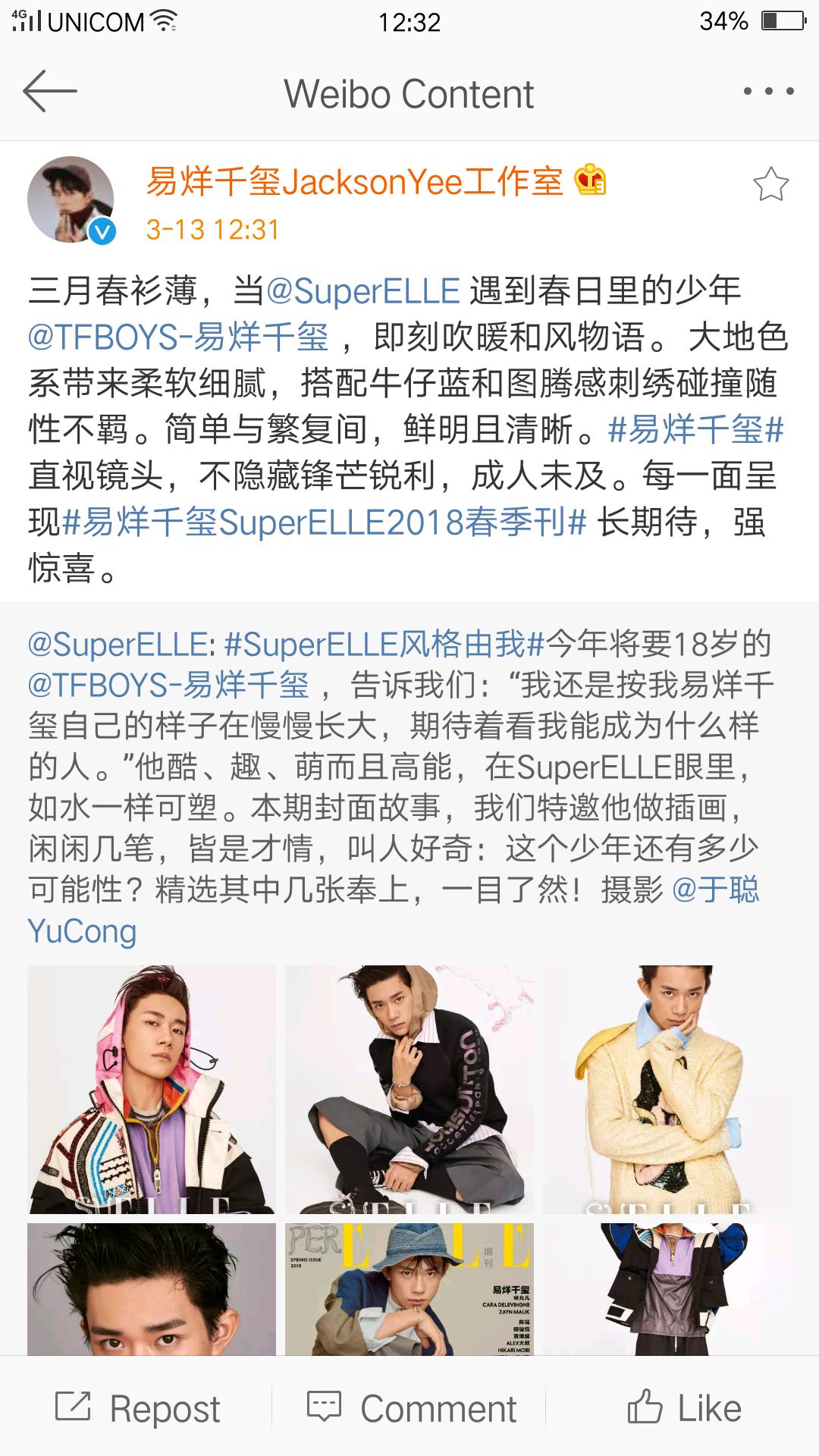Open the three-dot overflow menu
819x1456 pixels.
click(768, 92)
